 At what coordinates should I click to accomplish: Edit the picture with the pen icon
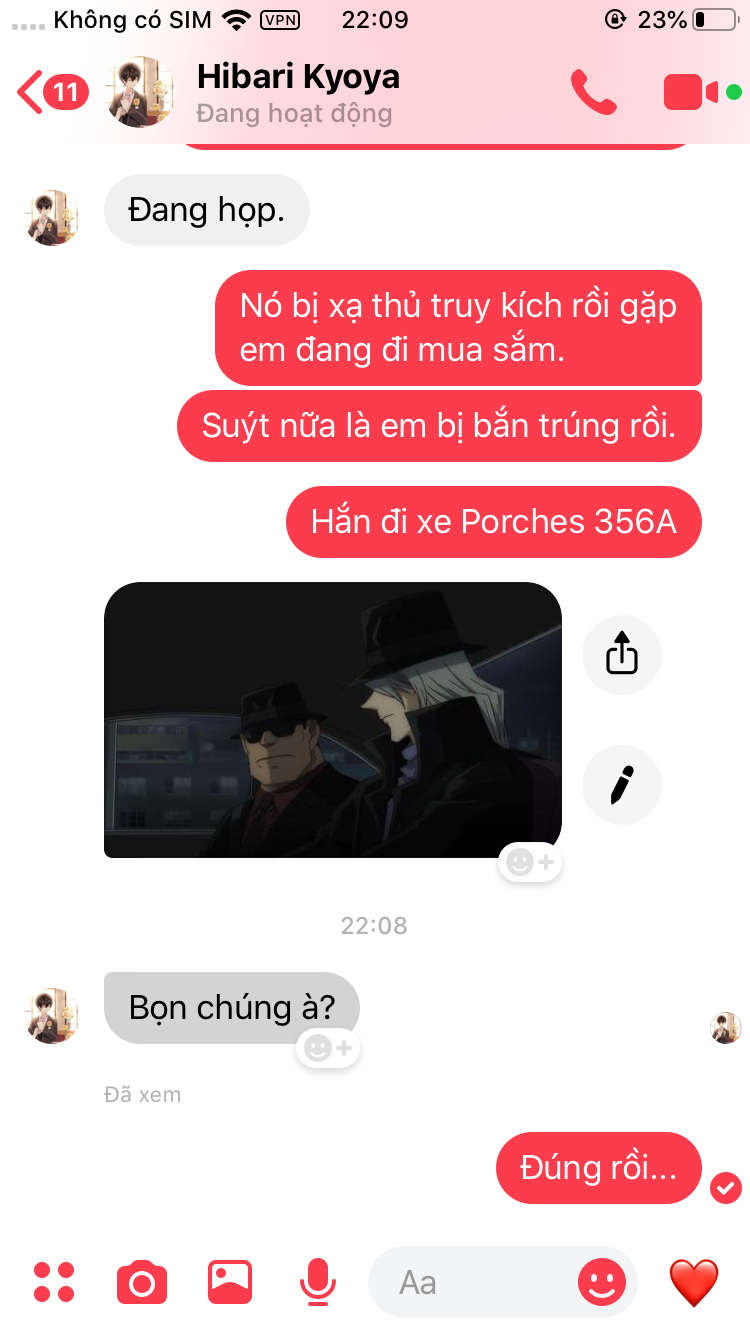(x=621, y=785)
